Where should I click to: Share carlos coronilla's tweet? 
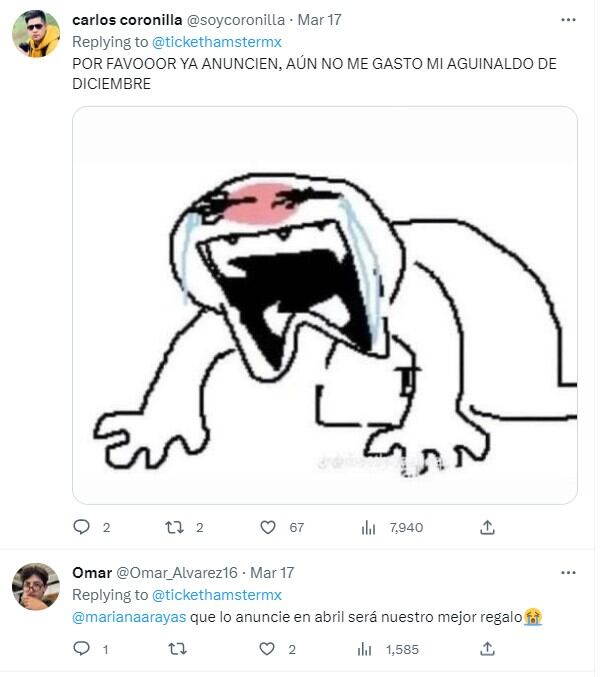pyautogui.click(x=487, y=527)
